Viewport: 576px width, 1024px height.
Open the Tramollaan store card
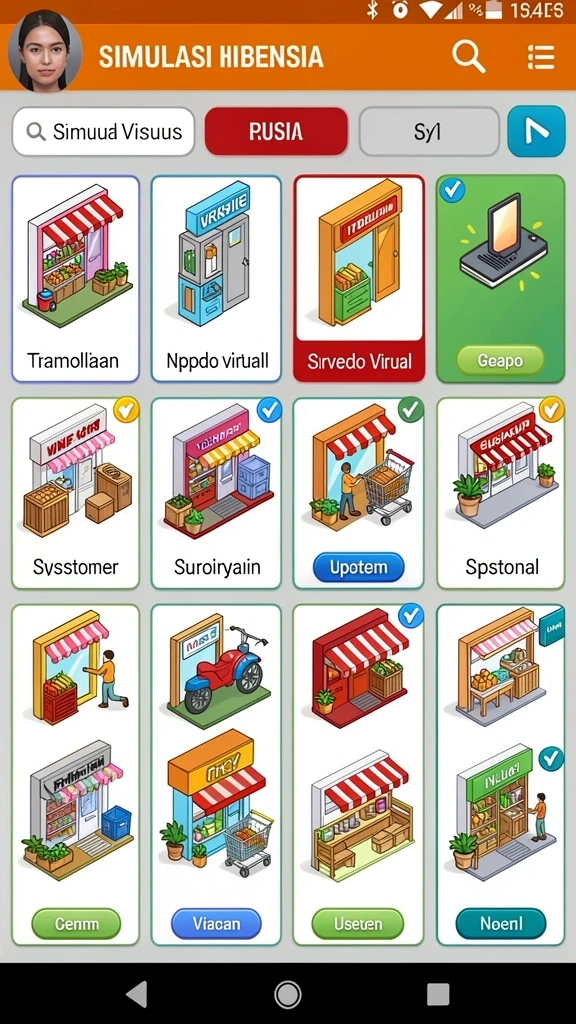pyautogui.click(x=76, y=279)
